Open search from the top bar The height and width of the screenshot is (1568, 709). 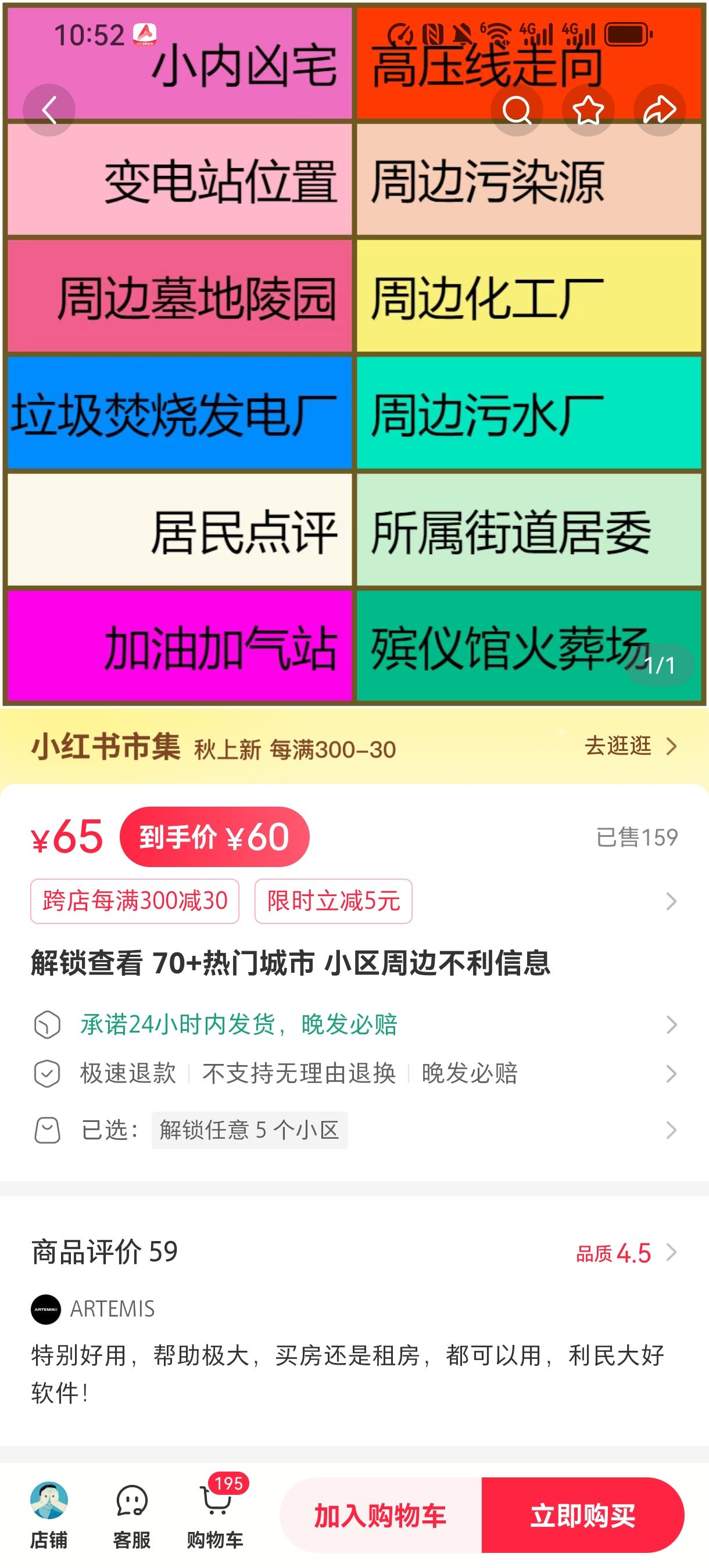point(517,110)
